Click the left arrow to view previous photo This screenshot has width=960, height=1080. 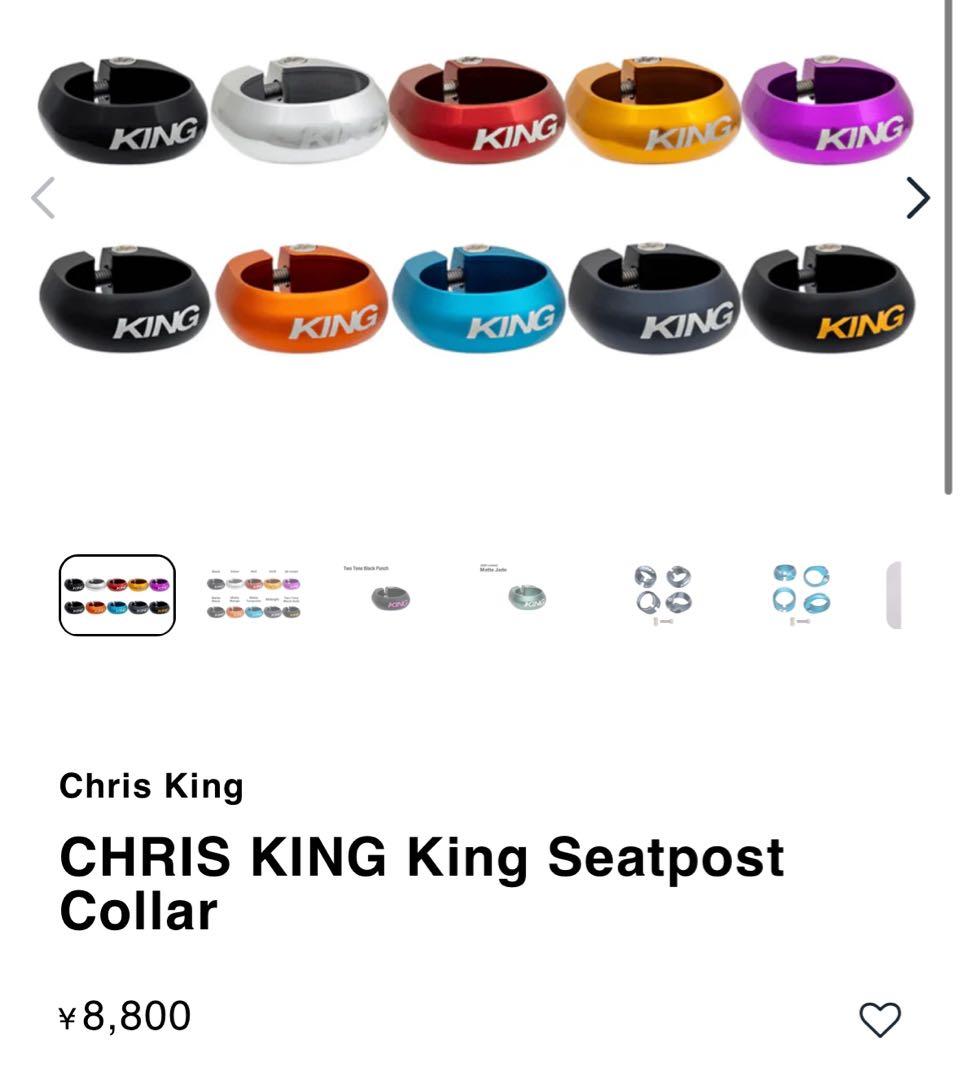(42, 198)
